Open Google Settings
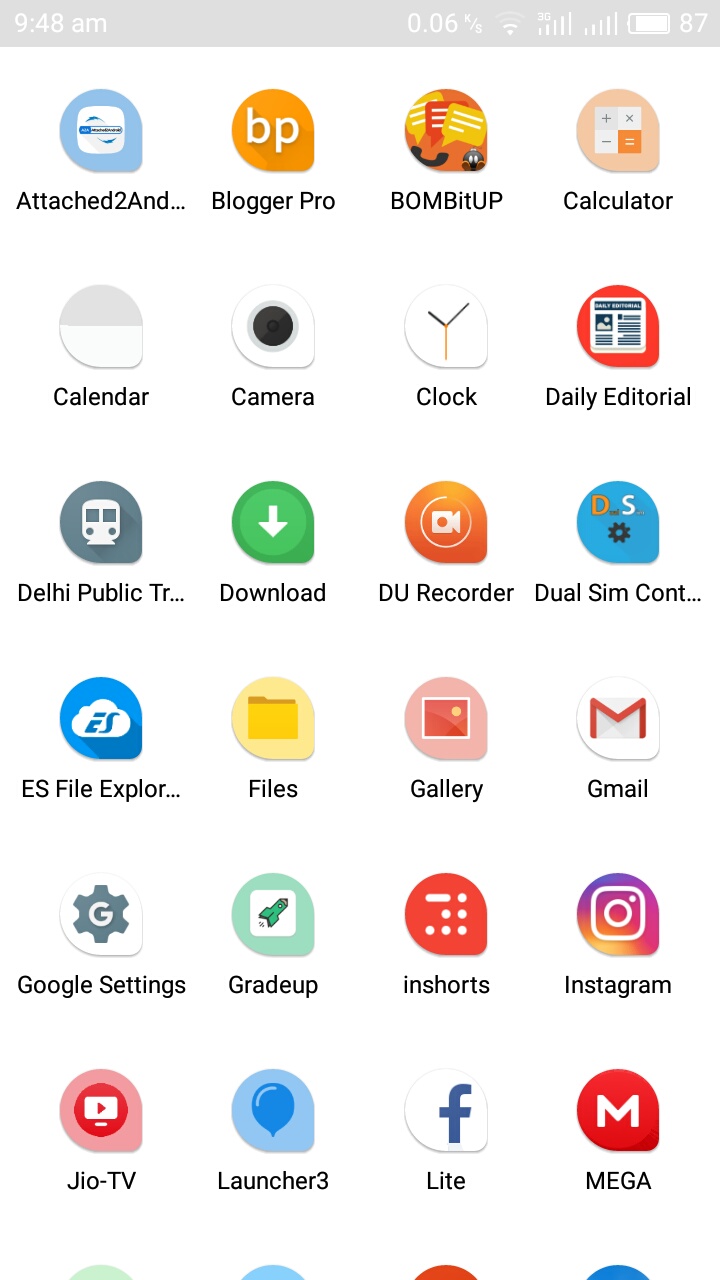Viewport: 720px width, 1280px height. 101,915
